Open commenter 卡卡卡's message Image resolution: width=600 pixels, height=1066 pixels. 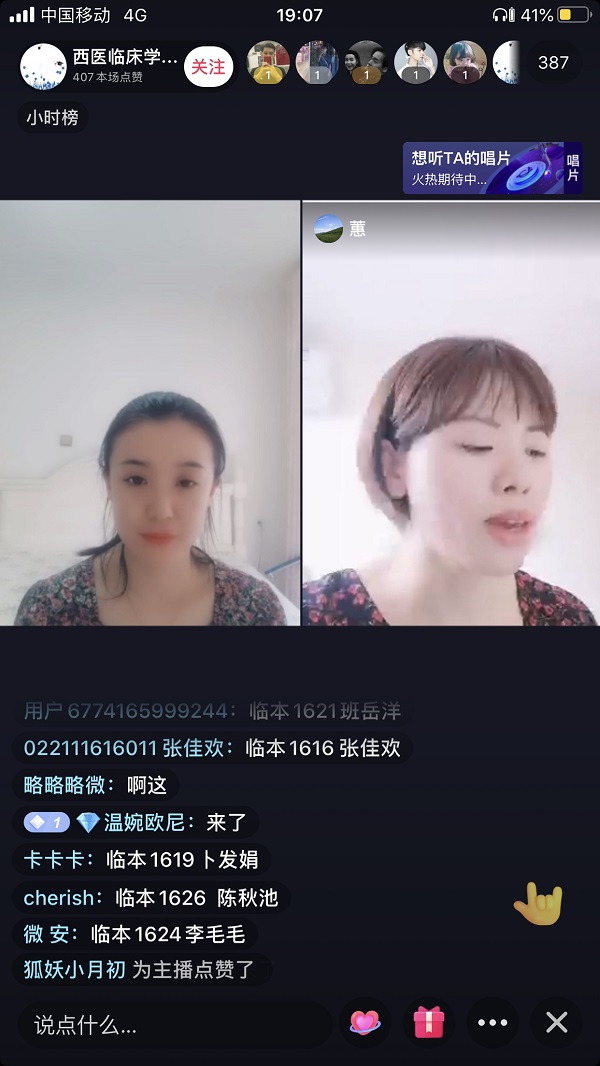(146, 859)
